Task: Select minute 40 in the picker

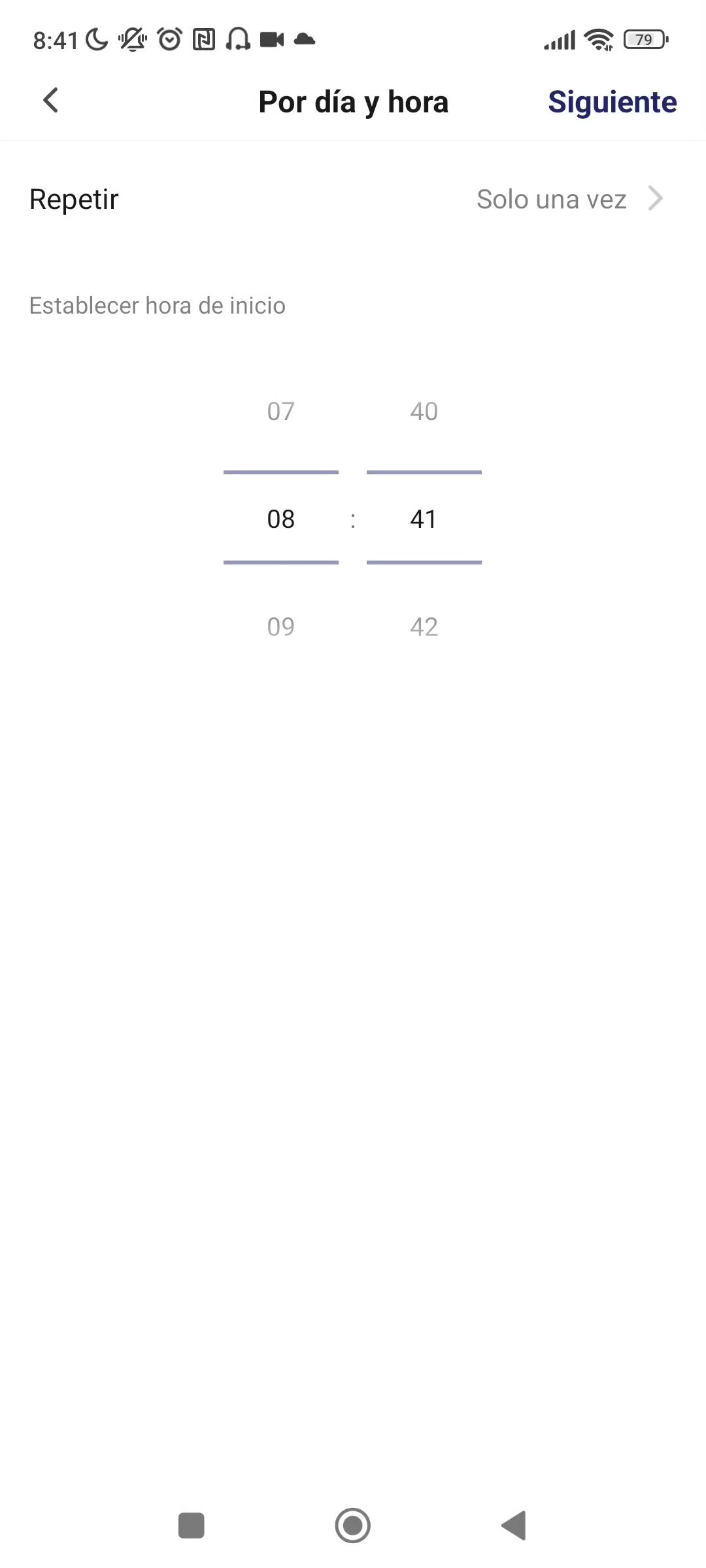Action: 424,411
